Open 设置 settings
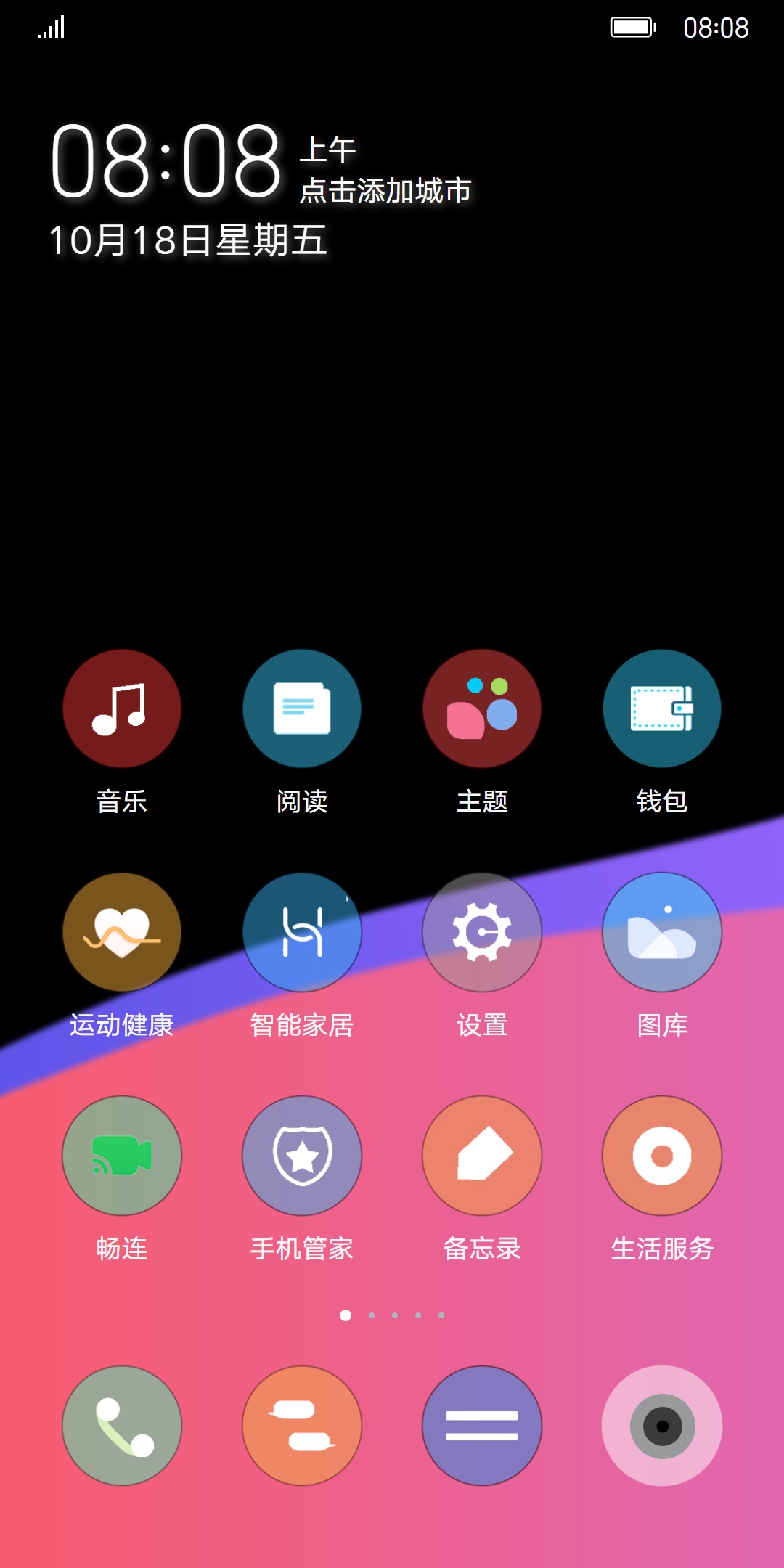784x1568 pixels. point(482,932)
